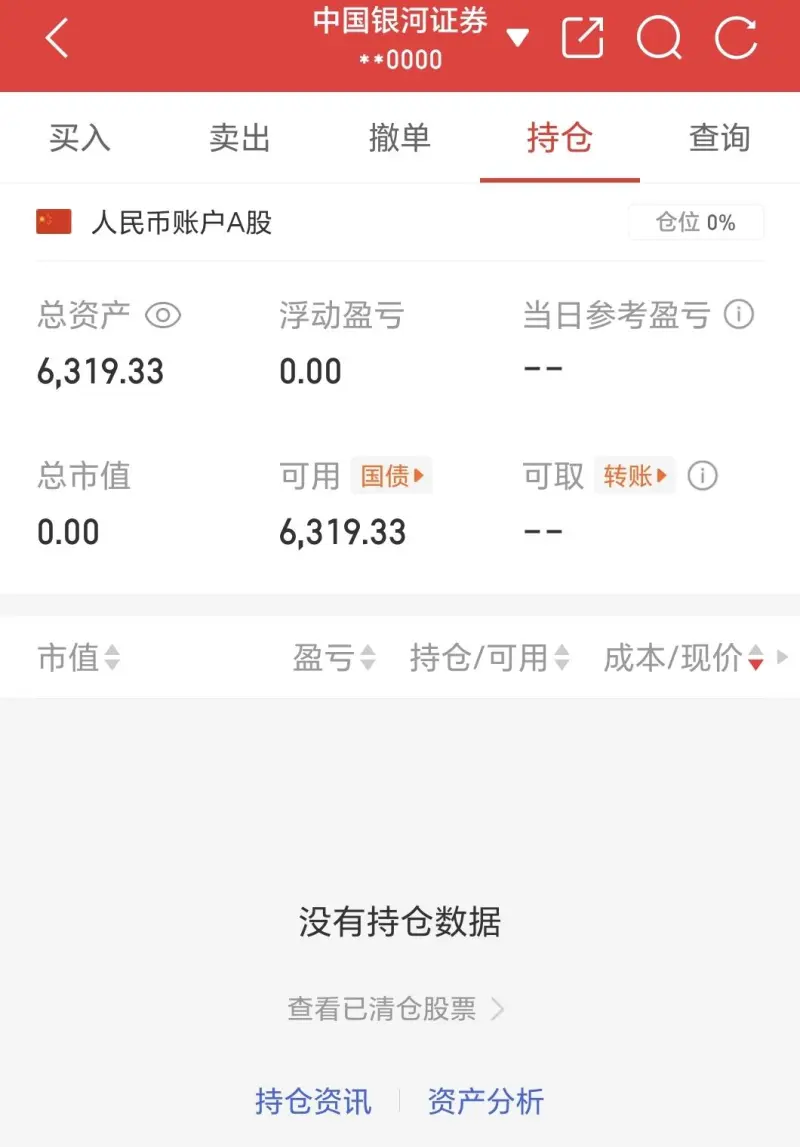Refresh the account data
The image size is (800, 1147).
pos(736,39)
